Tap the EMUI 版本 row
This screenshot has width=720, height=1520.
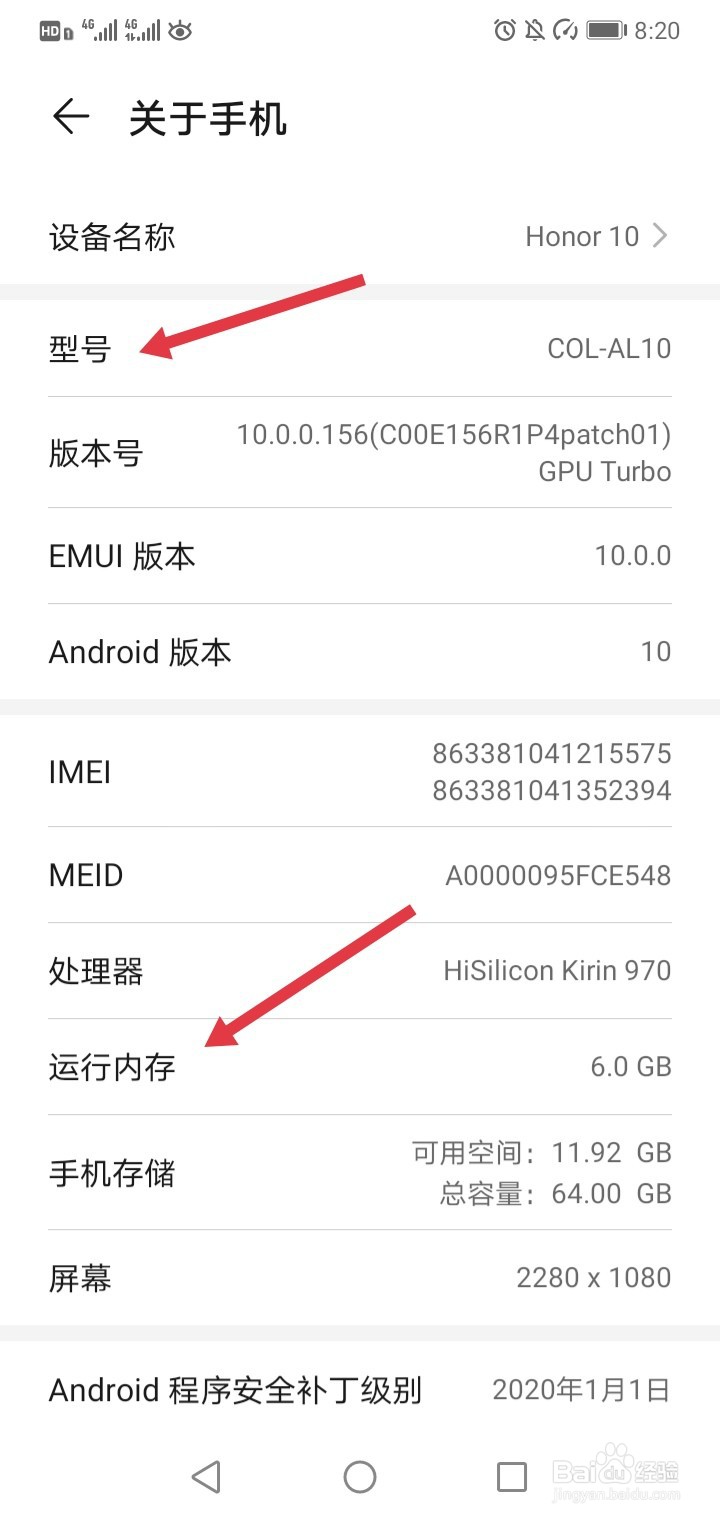click(360, 556)
